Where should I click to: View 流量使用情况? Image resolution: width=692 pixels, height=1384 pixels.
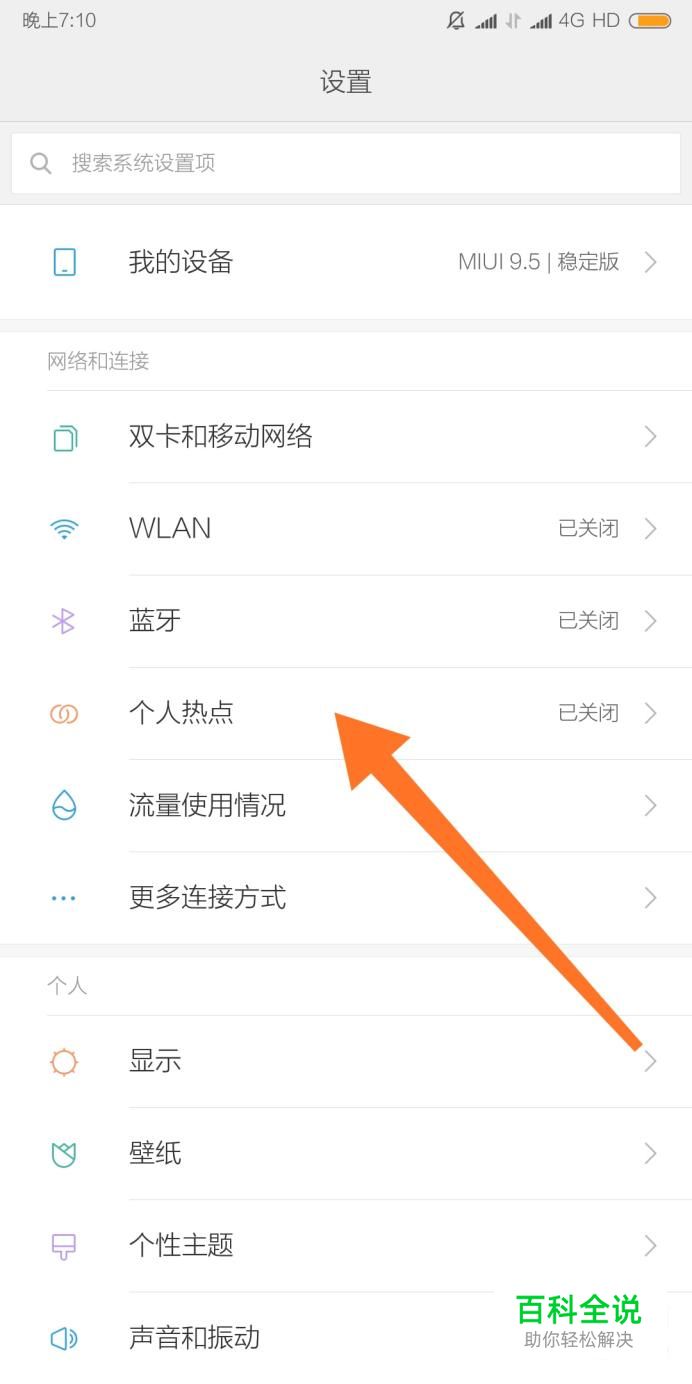[346, 805]
